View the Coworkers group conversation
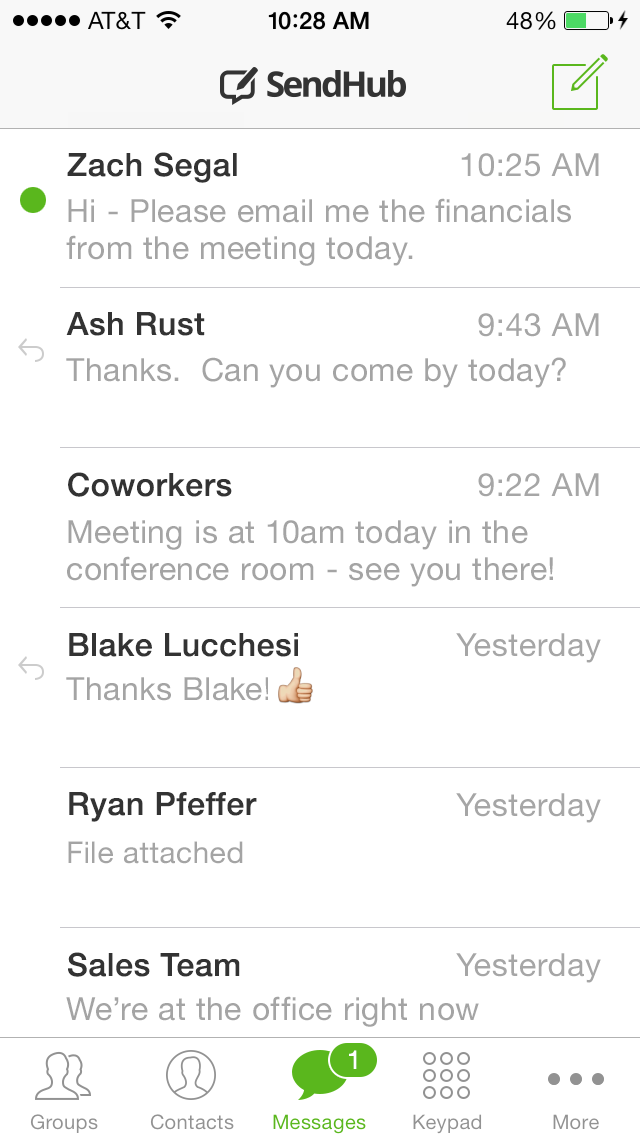Screen dimensions: 640x1136 333,527
